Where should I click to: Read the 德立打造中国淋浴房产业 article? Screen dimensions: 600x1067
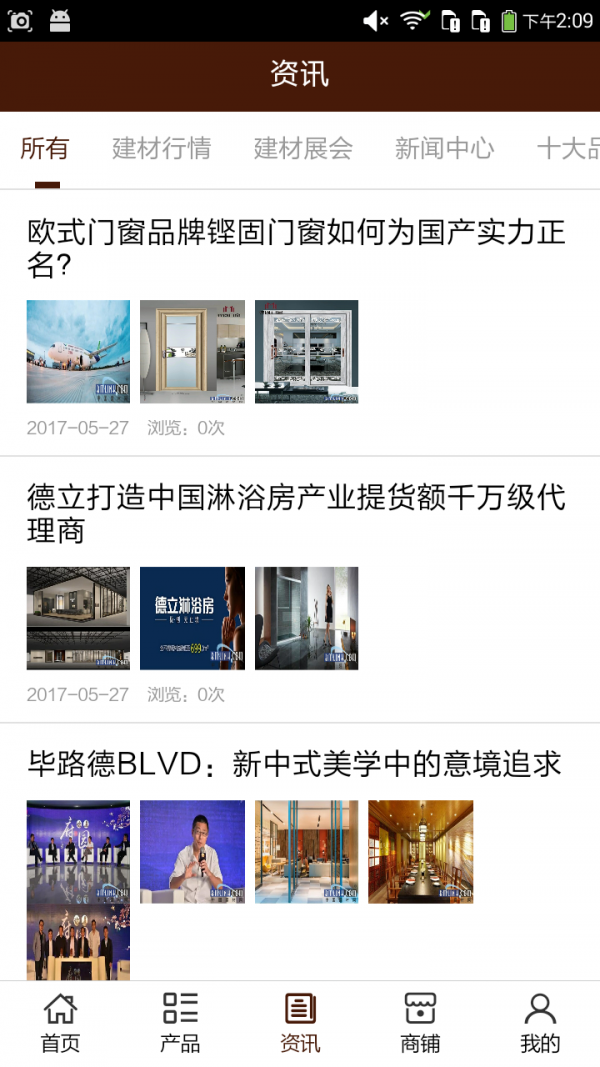pyautogui.click(x=296, y=514)
